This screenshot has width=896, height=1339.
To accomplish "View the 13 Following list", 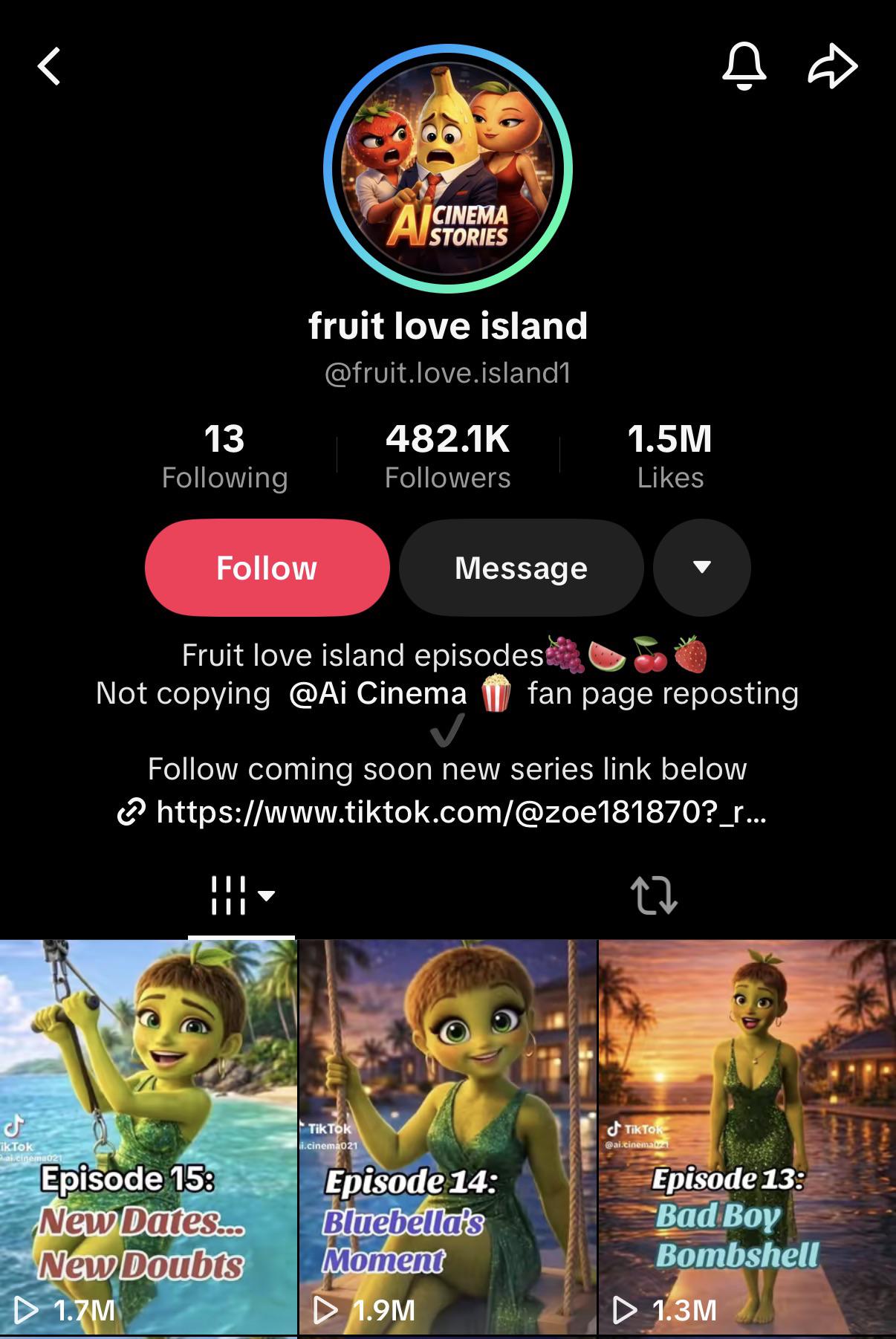I will pos(224,456).
